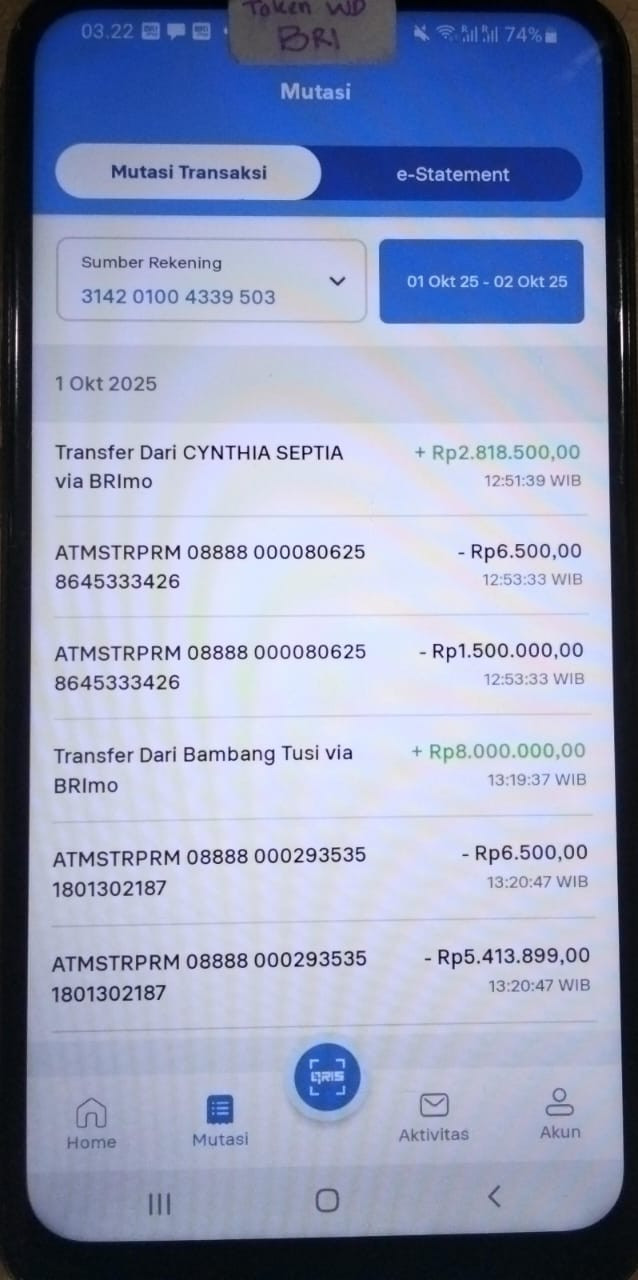Tap the Mutasi bottom navigation item
The height and width of the screenshot is (1280, 638).
[220, 1120]
